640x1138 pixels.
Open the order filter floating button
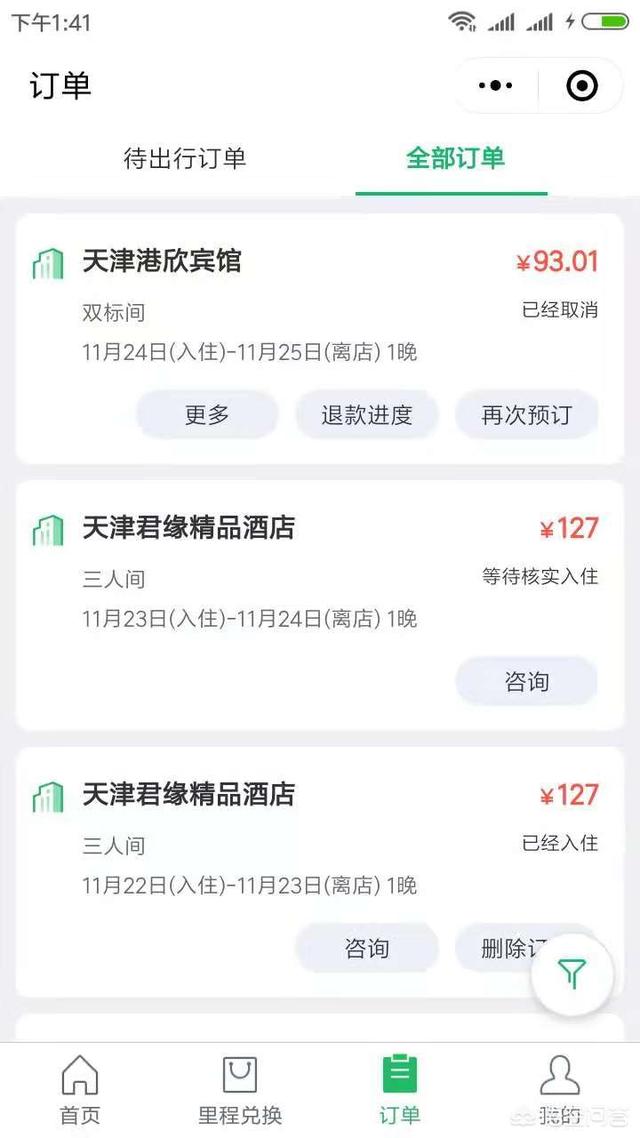click(572, 974)
